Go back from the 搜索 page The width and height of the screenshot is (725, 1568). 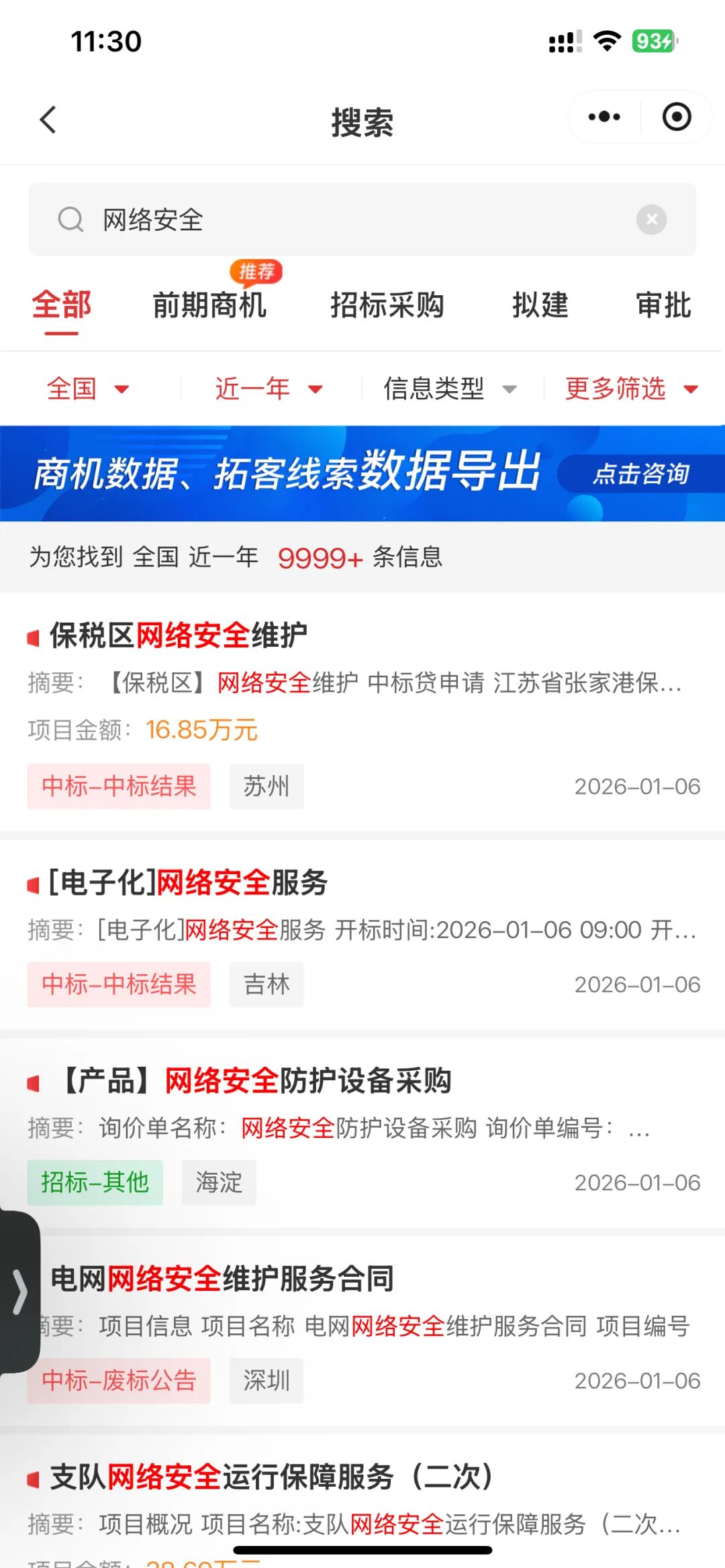[x=48, y=121]
